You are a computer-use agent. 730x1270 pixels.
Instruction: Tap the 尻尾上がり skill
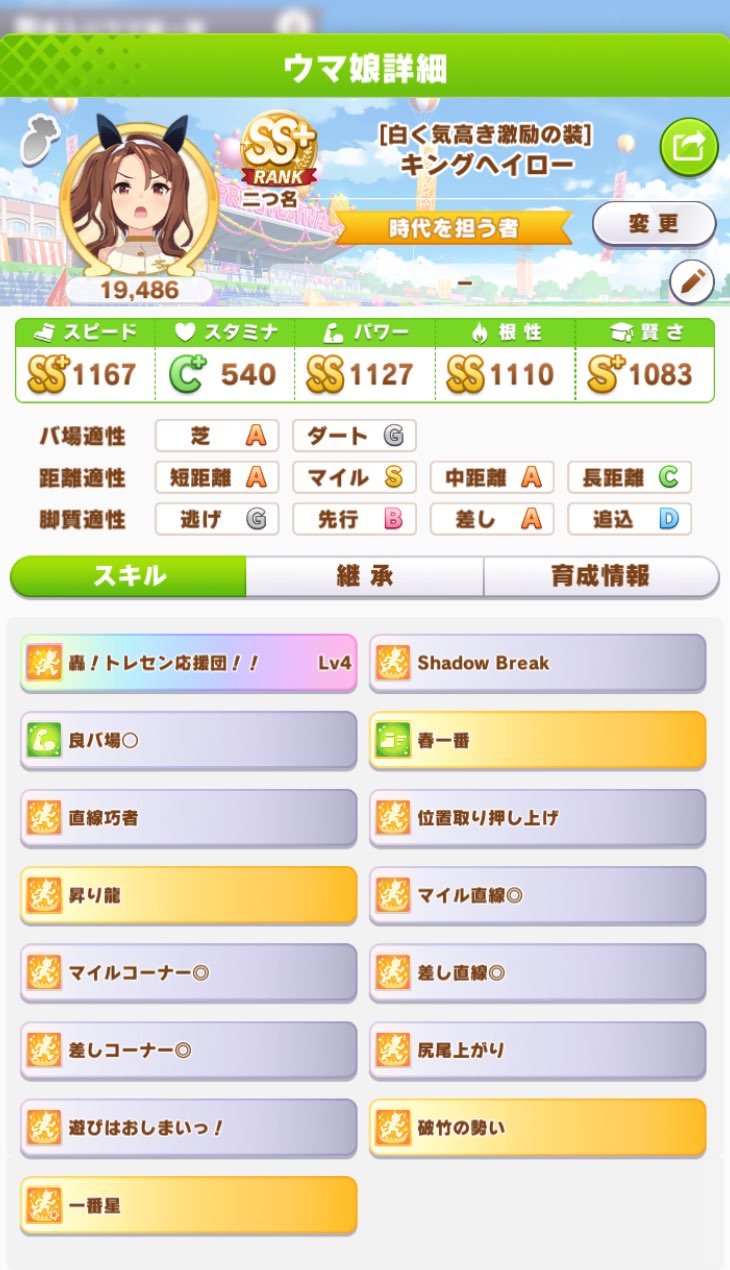538,1050
